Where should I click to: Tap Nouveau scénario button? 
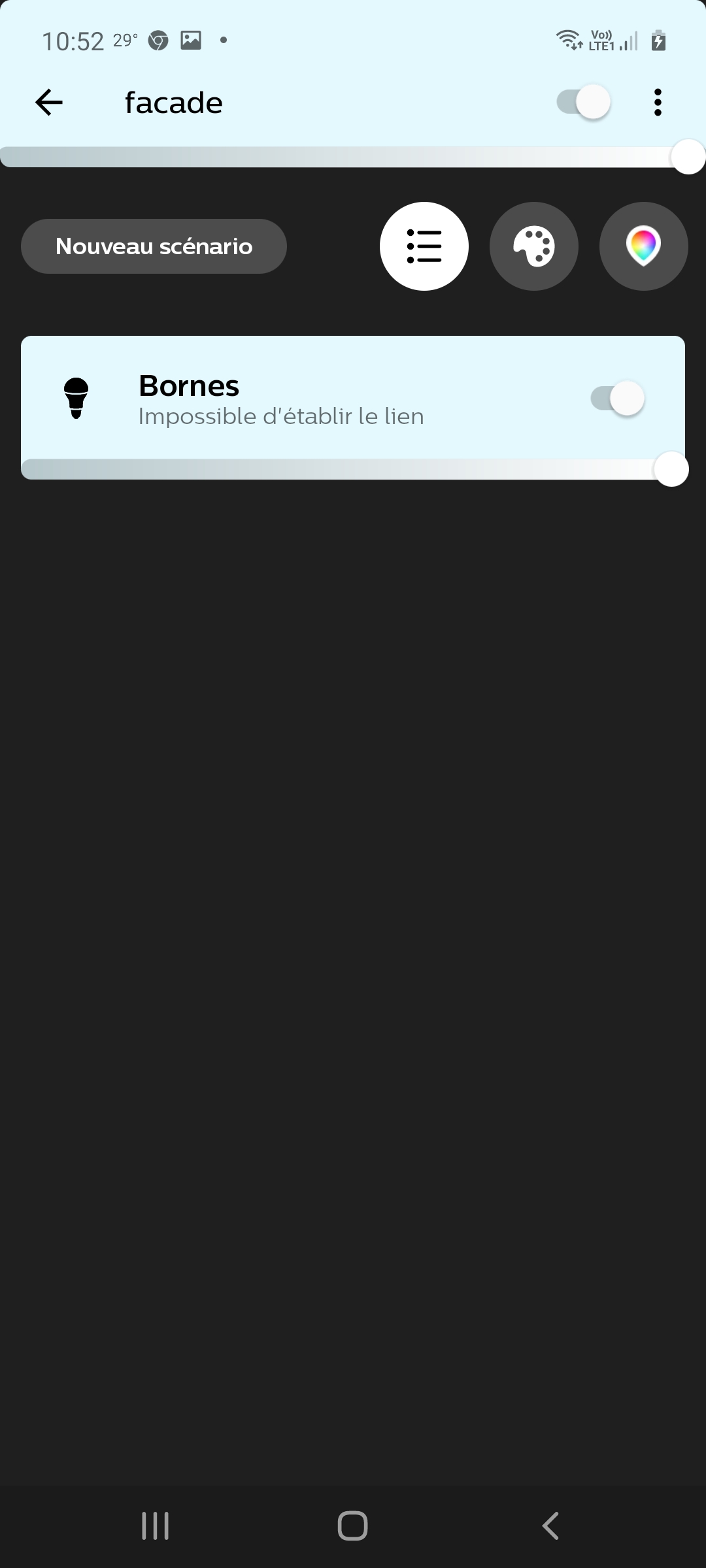[154, 246]
